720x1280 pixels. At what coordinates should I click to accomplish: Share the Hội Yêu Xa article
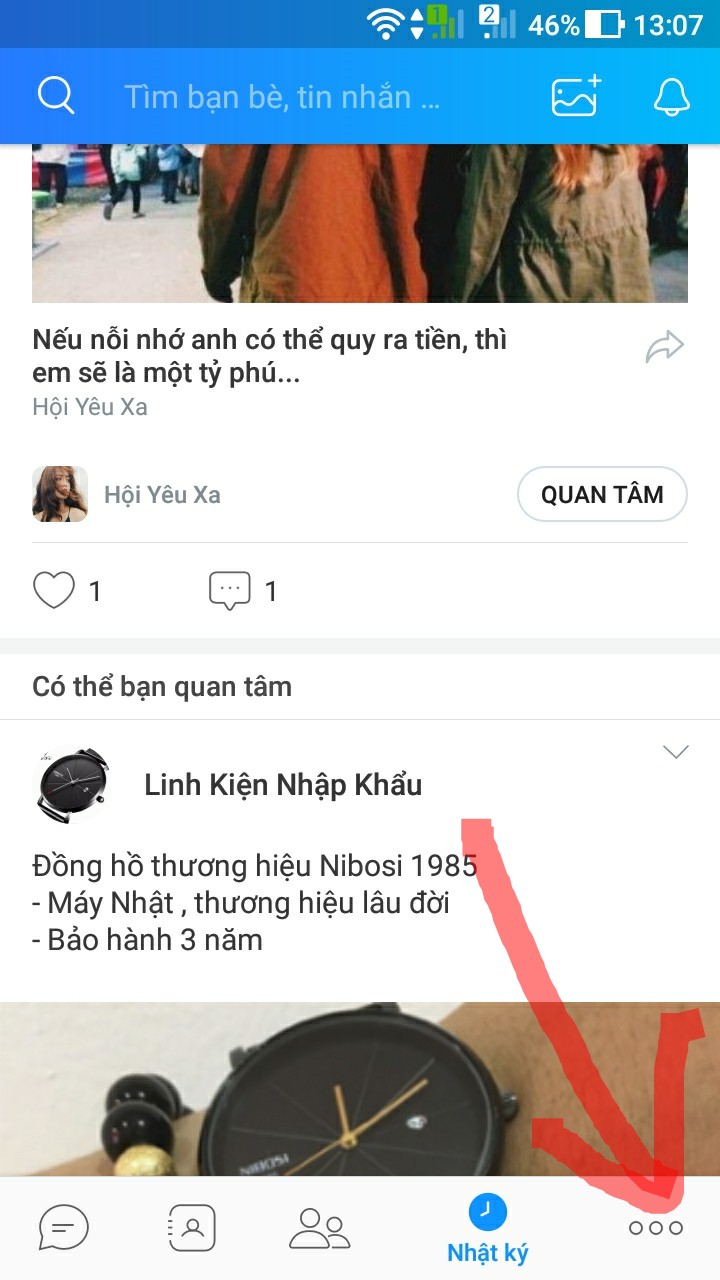click(x=664, y=347)
